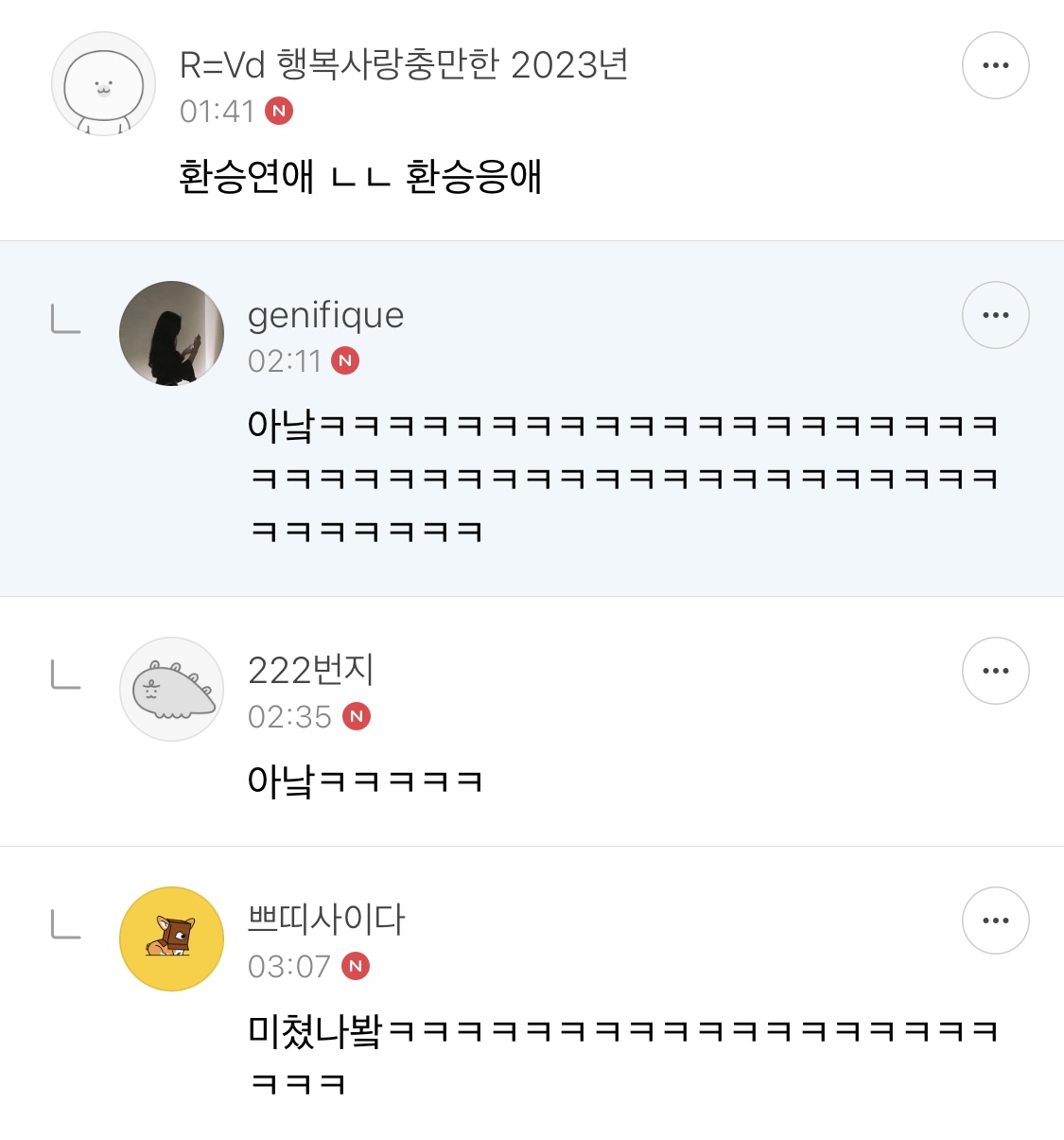Open 222번지's dinosaur profile picture
The height and width of the screenshot is (1140, 1064).
pyautogui.click(x=171, y=690)
